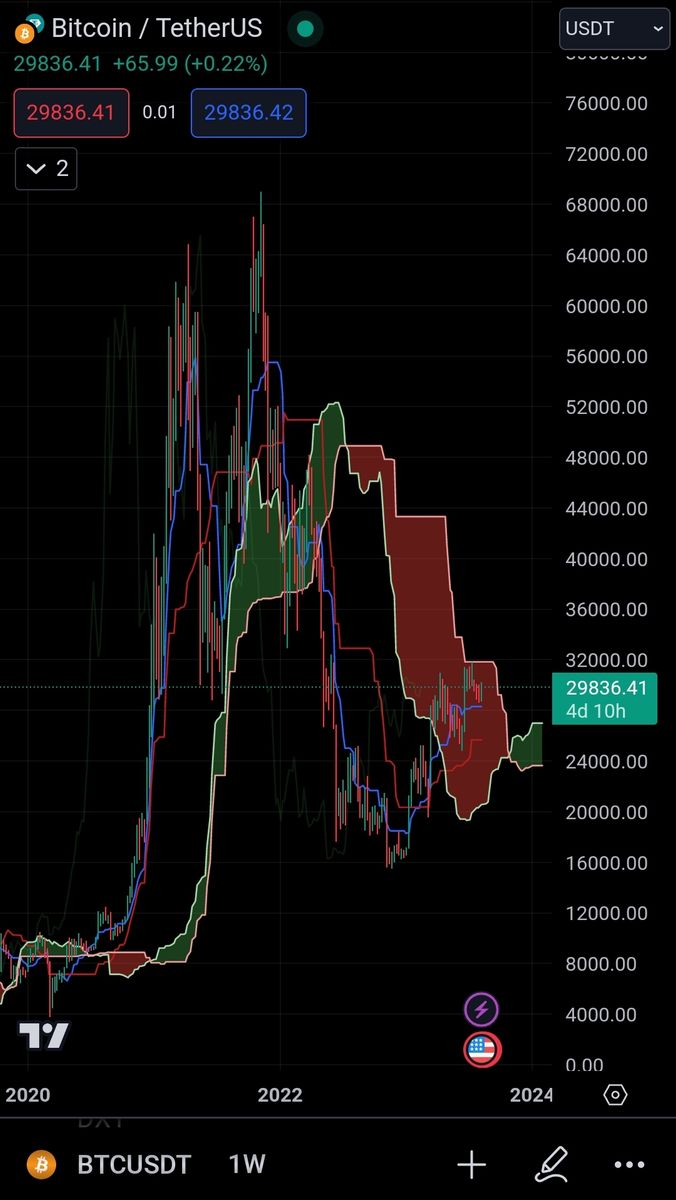Open the US flag economic event marker

click(x=482, y=1049)
